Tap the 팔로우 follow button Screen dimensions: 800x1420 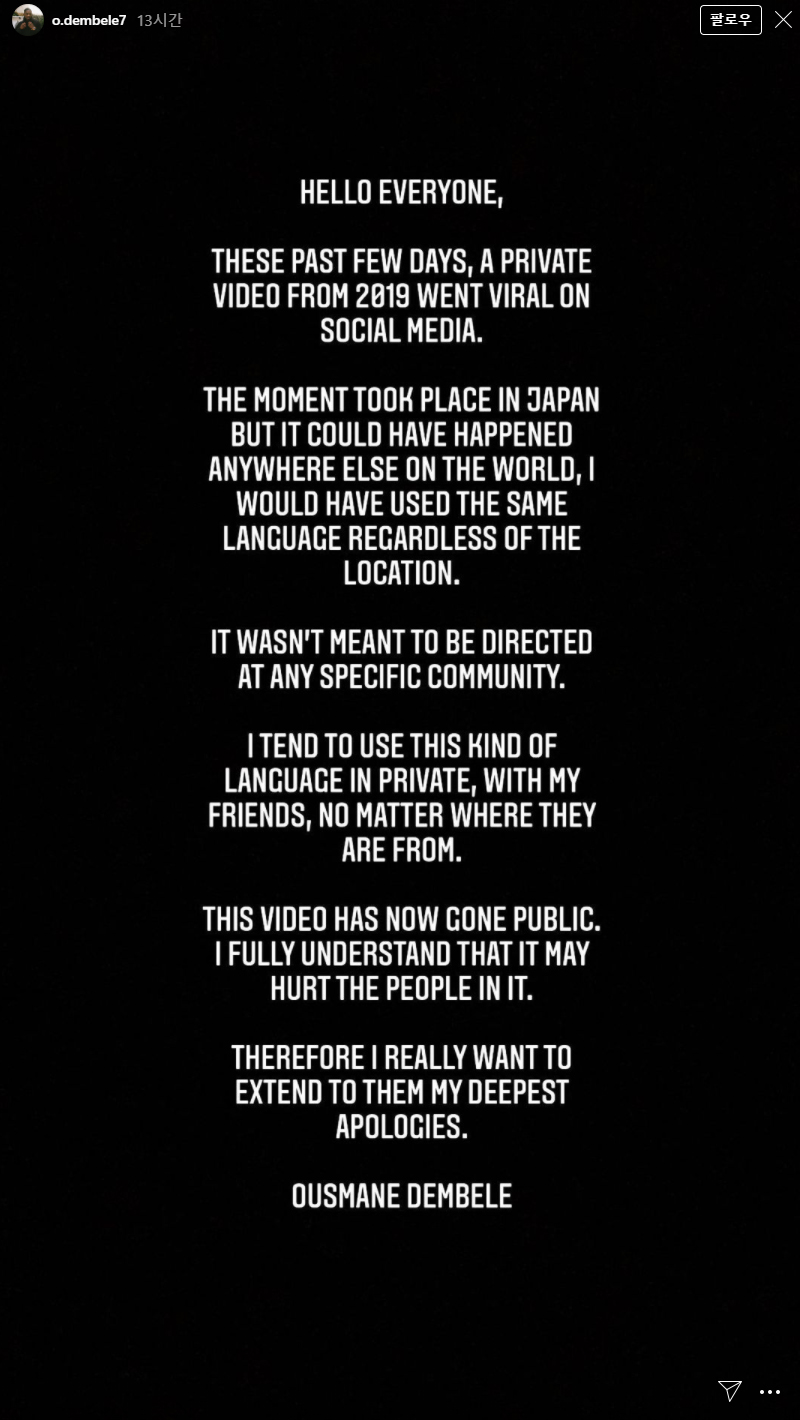click(731, 20)
